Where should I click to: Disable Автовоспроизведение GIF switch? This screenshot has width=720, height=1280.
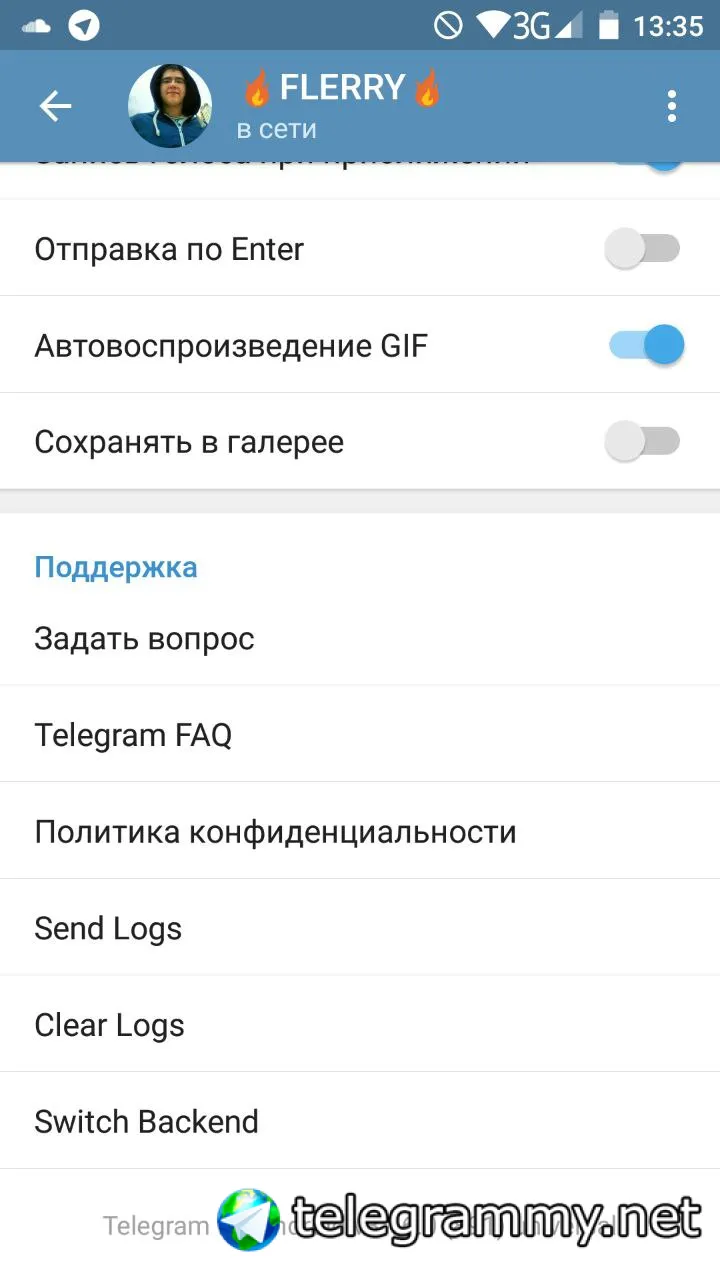(x=646, y=346)
